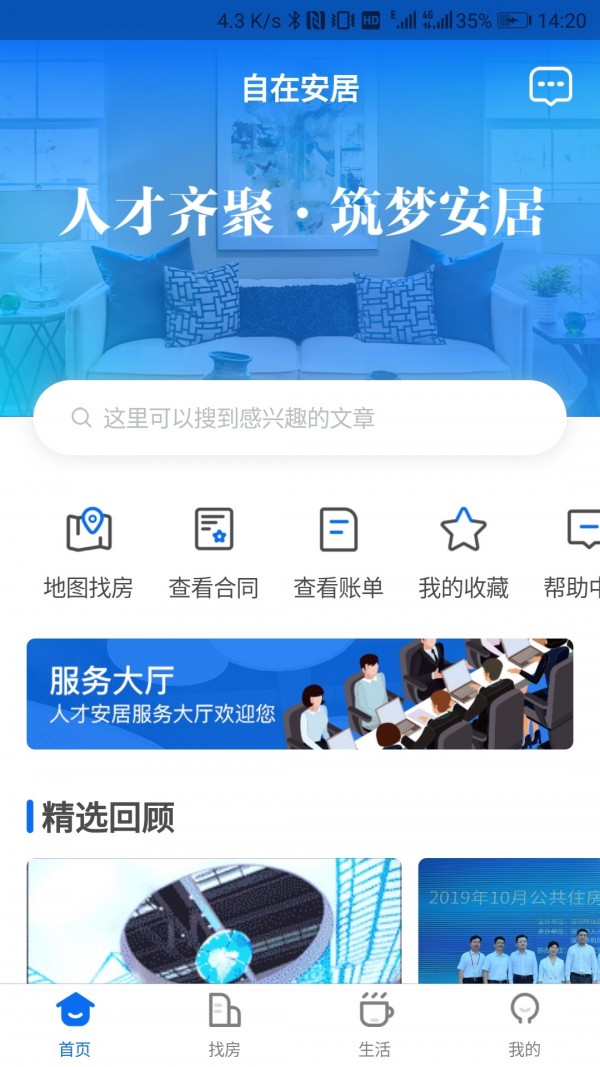Switch to the 首页 tab
The height and width of the screenshot is (1067, 600).
coord(75,1025)
